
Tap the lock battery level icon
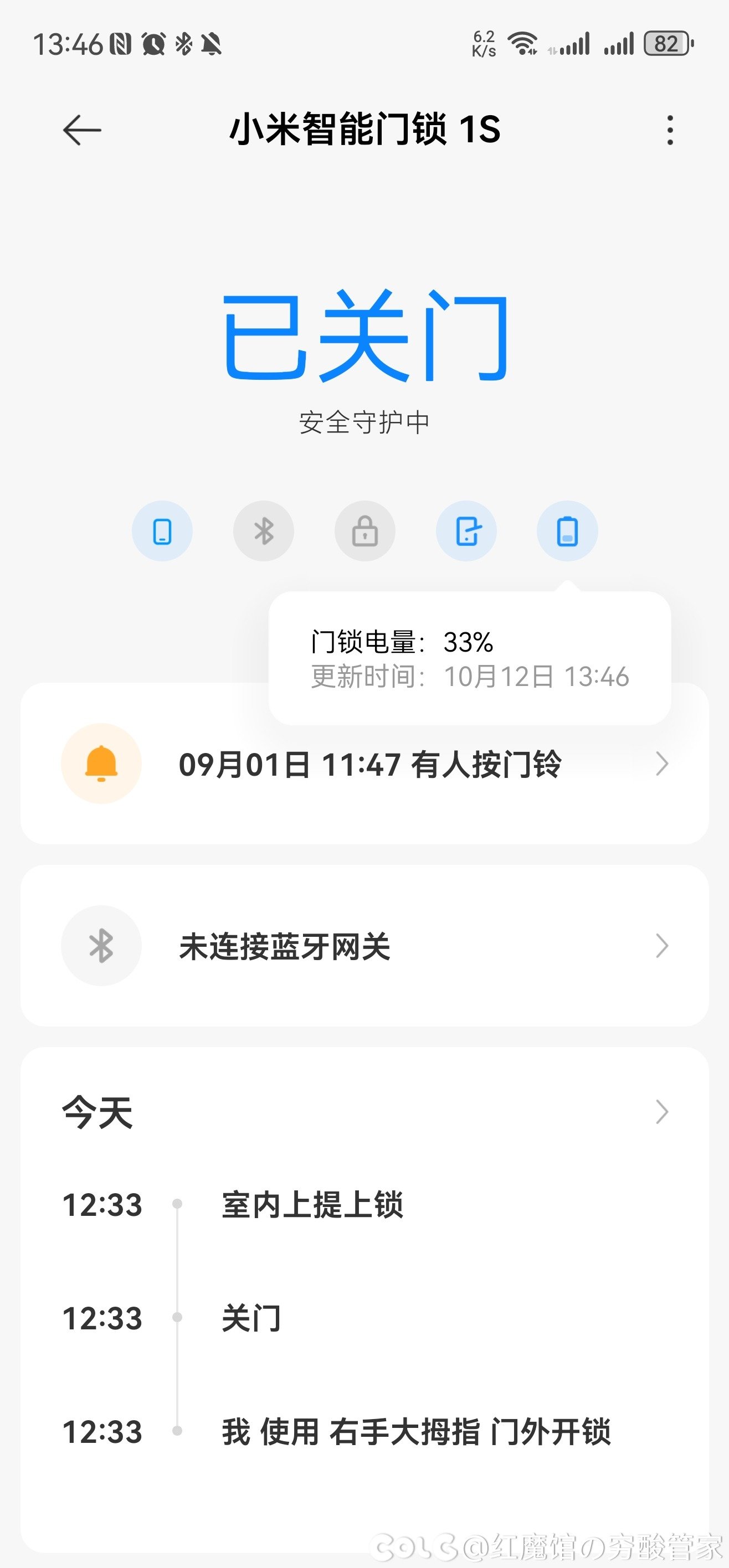point(567,532)
